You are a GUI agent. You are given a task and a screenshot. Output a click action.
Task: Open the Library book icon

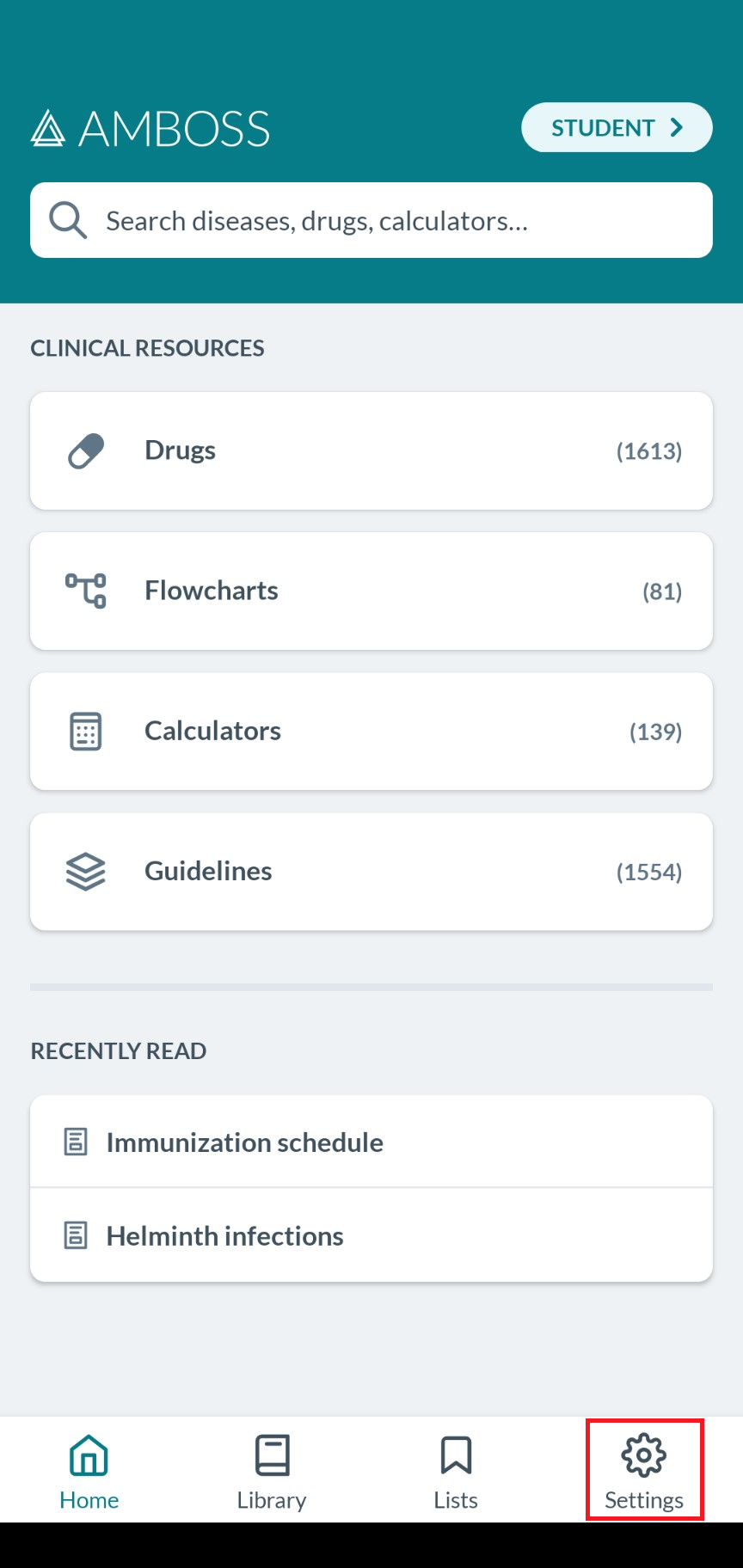[272, 1457]
